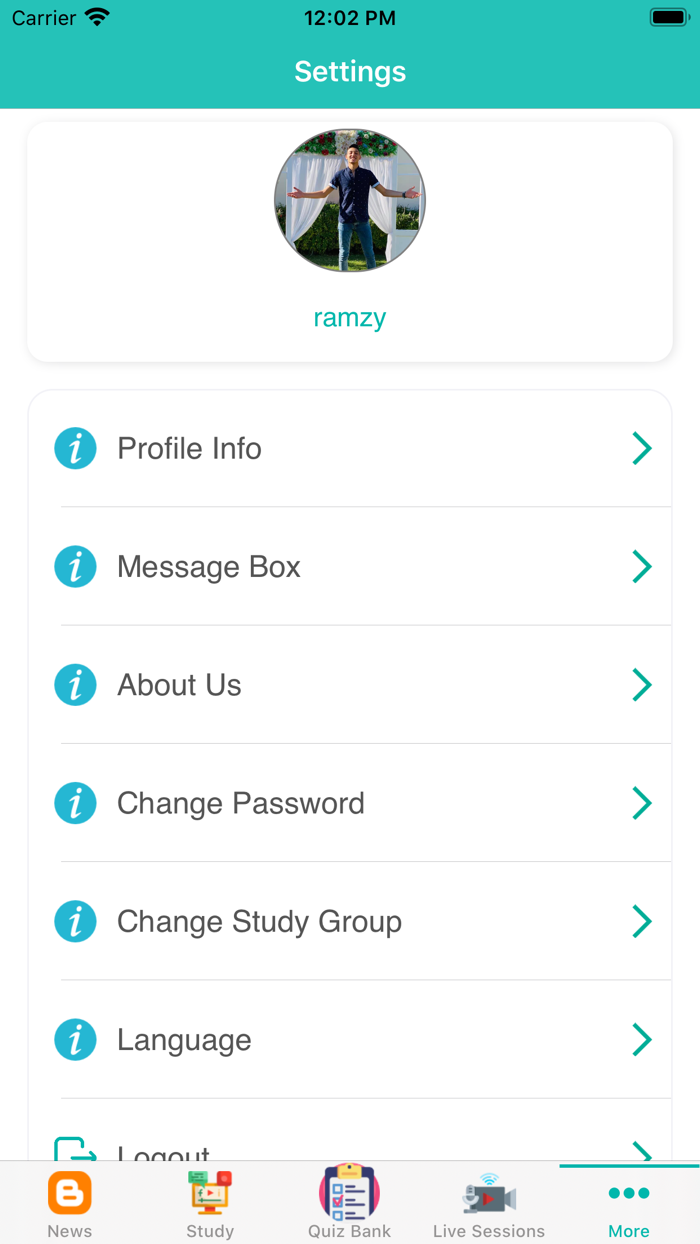700x1244 pixels.
Task: Open the Message Box
Action: (350, 567)
